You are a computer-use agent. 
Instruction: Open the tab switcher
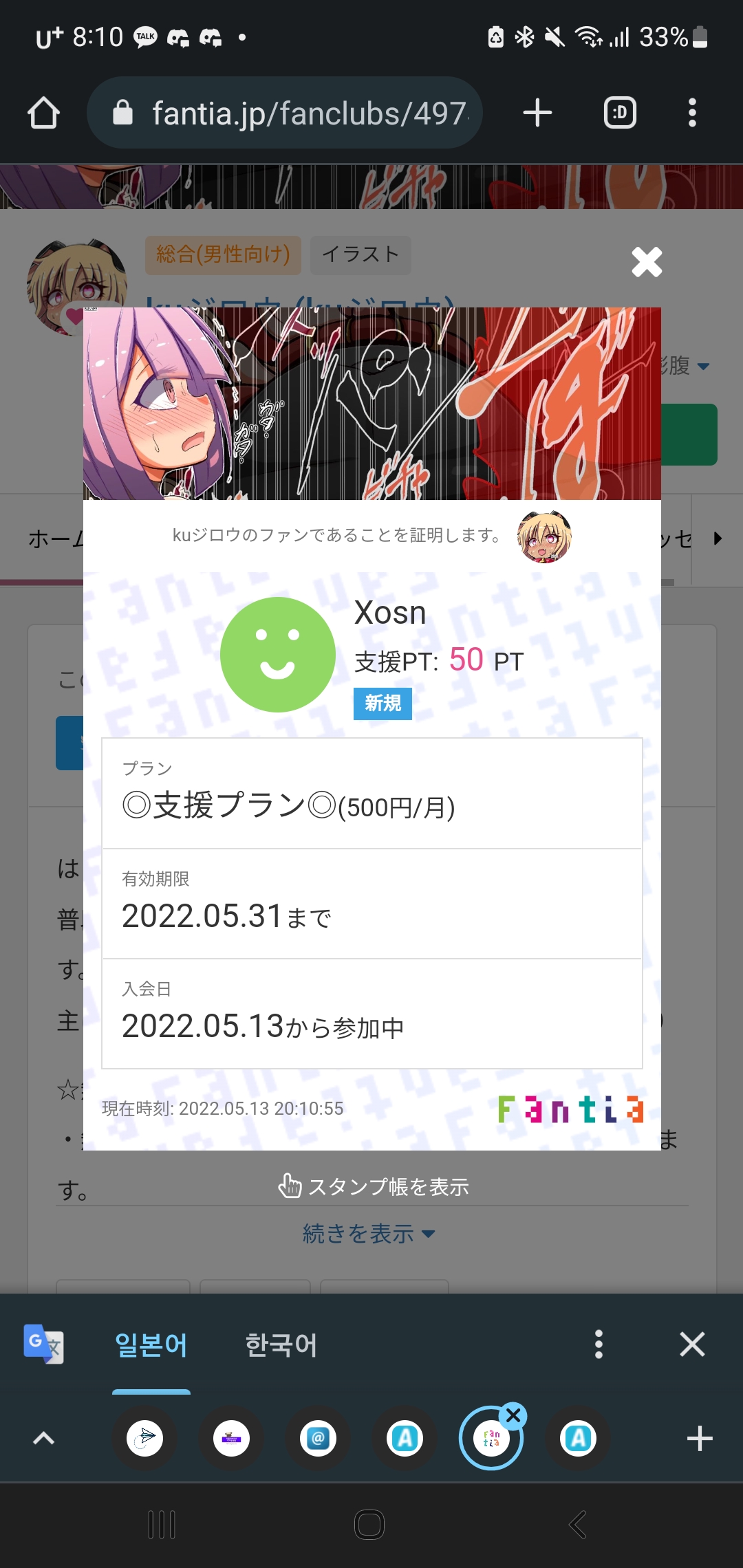tap(620, 113)
